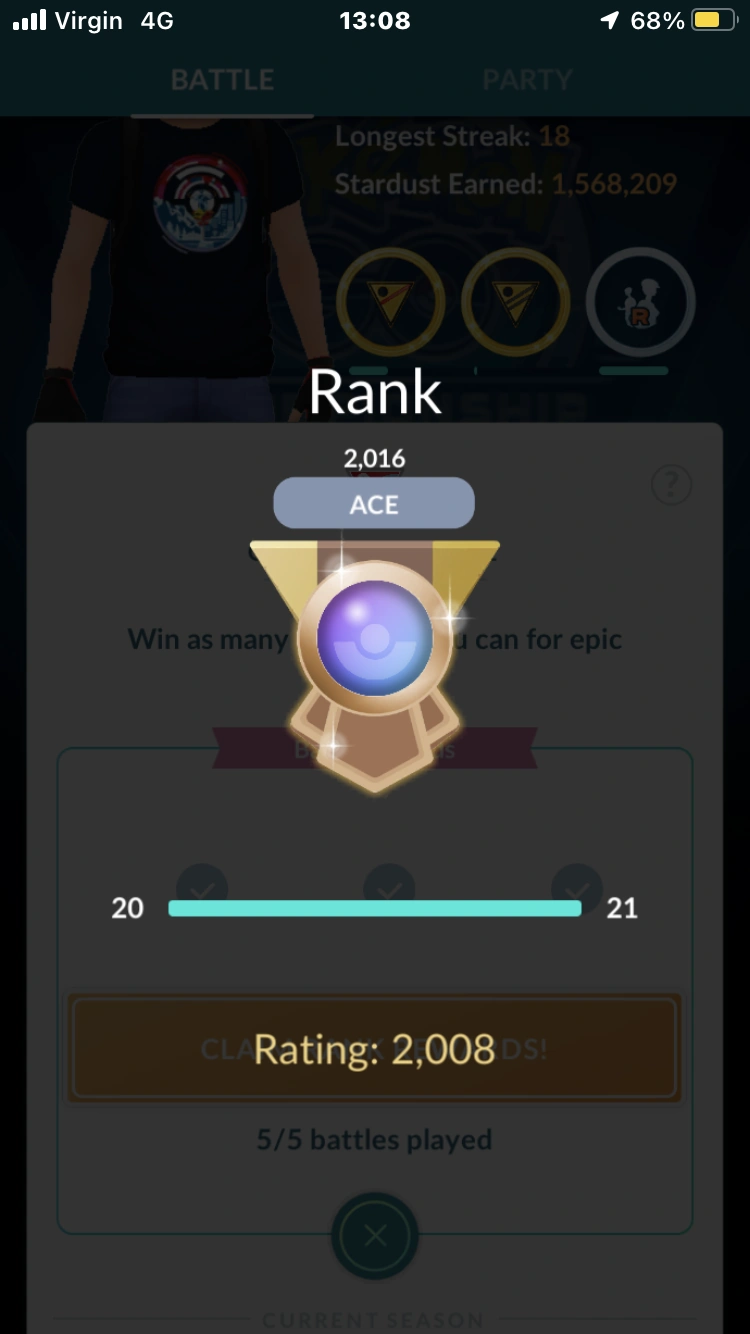Tap the rank 20 to 21 progress bar
This screenshot has width=750, height=1334.
pyautogui.click(x=374, y=908)
